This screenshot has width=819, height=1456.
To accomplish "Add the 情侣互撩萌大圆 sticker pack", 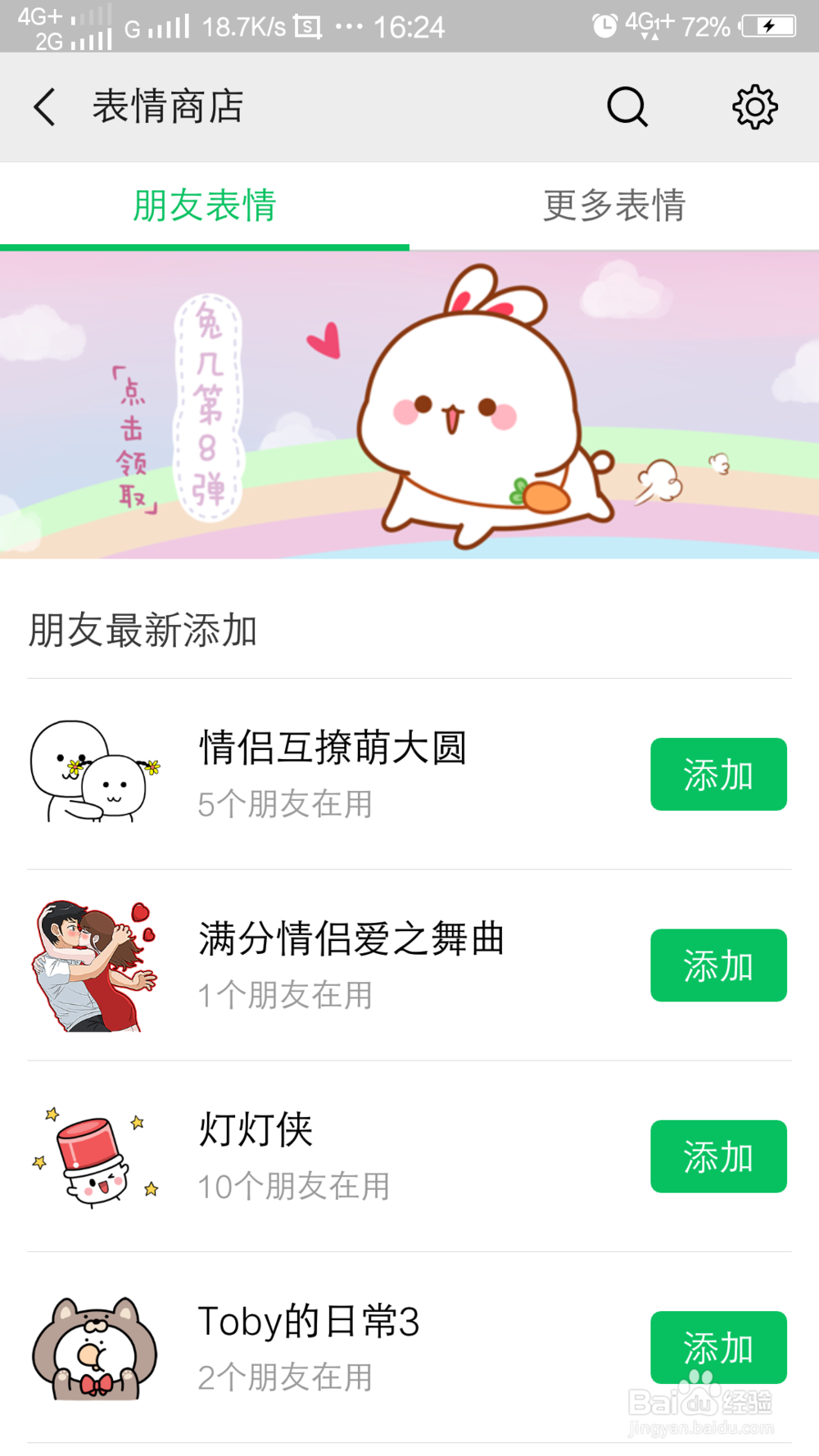I will click(718, 774).
